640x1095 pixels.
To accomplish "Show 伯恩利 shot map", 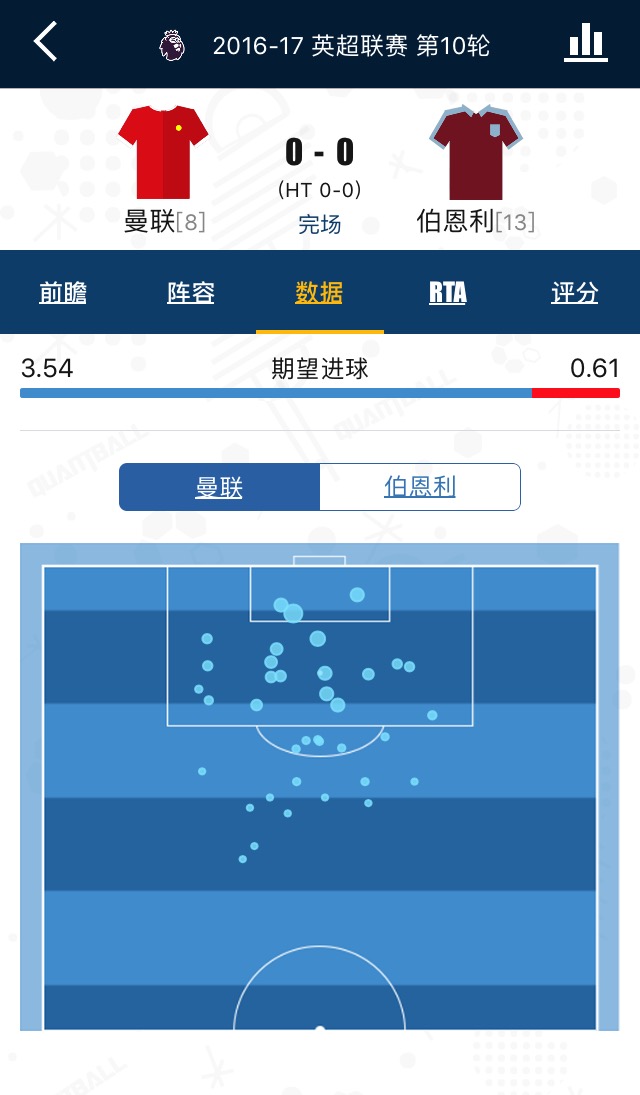I will (x=420, y=487).
